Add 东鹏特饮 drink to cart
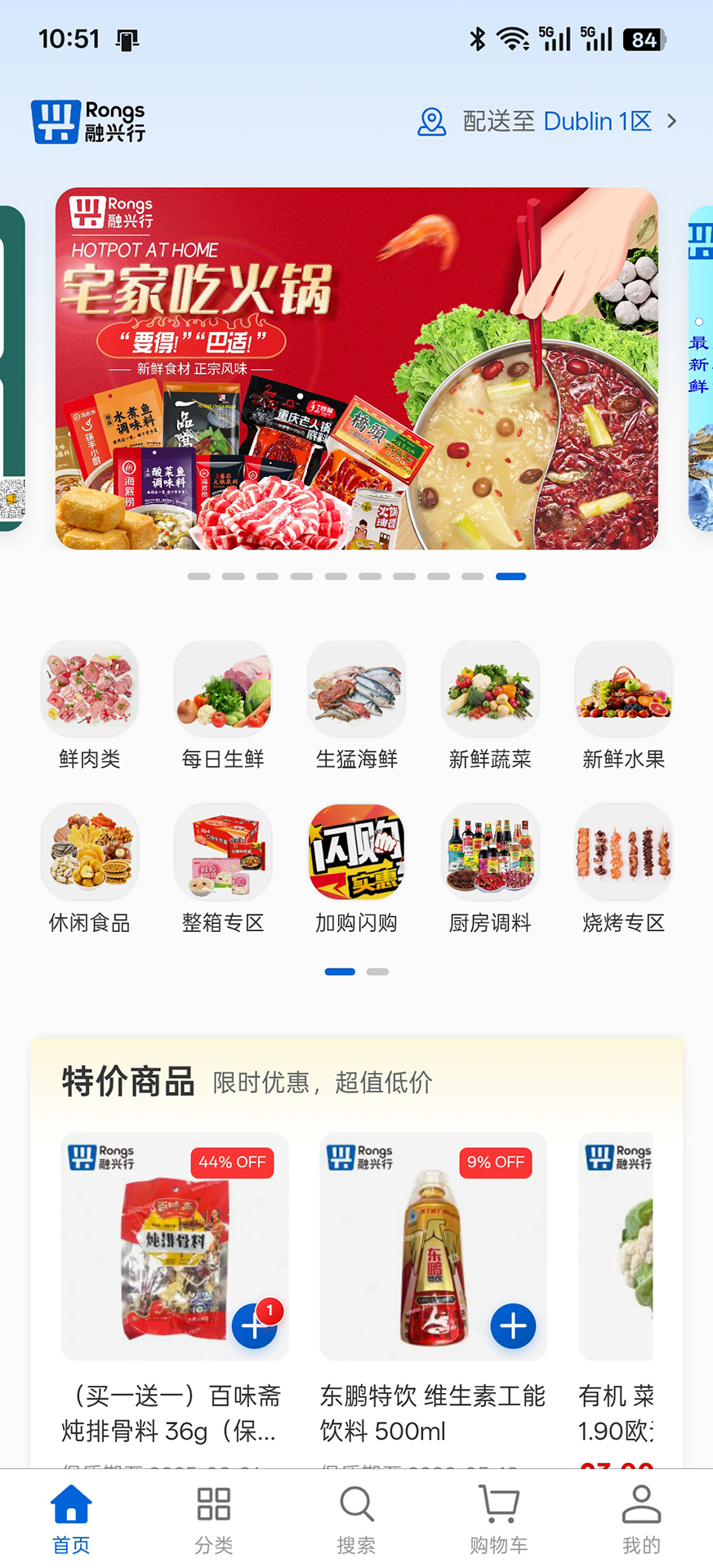 (x=513, y=1326)
